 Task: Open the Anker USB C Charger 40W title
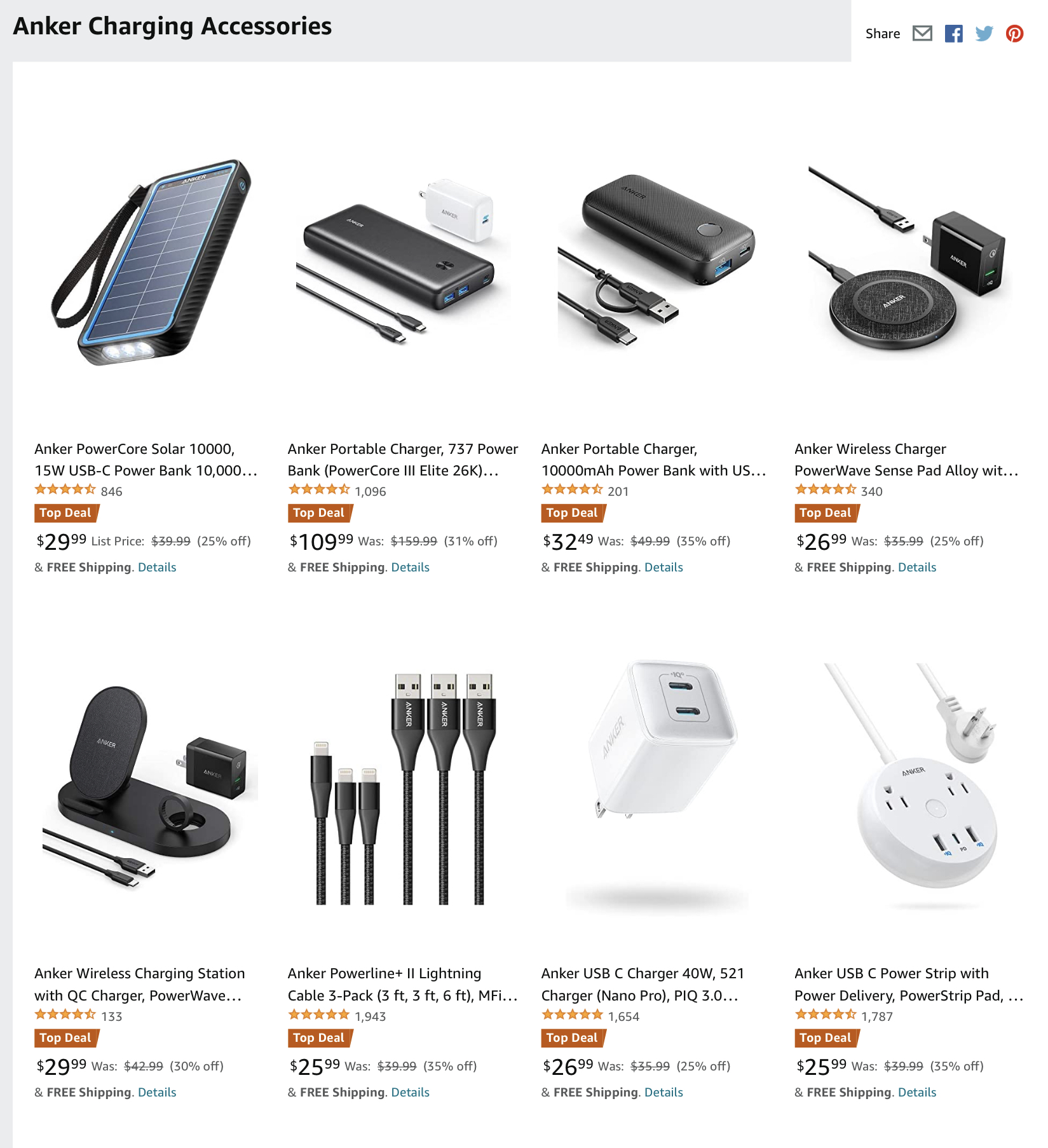[x=642, y=984]
